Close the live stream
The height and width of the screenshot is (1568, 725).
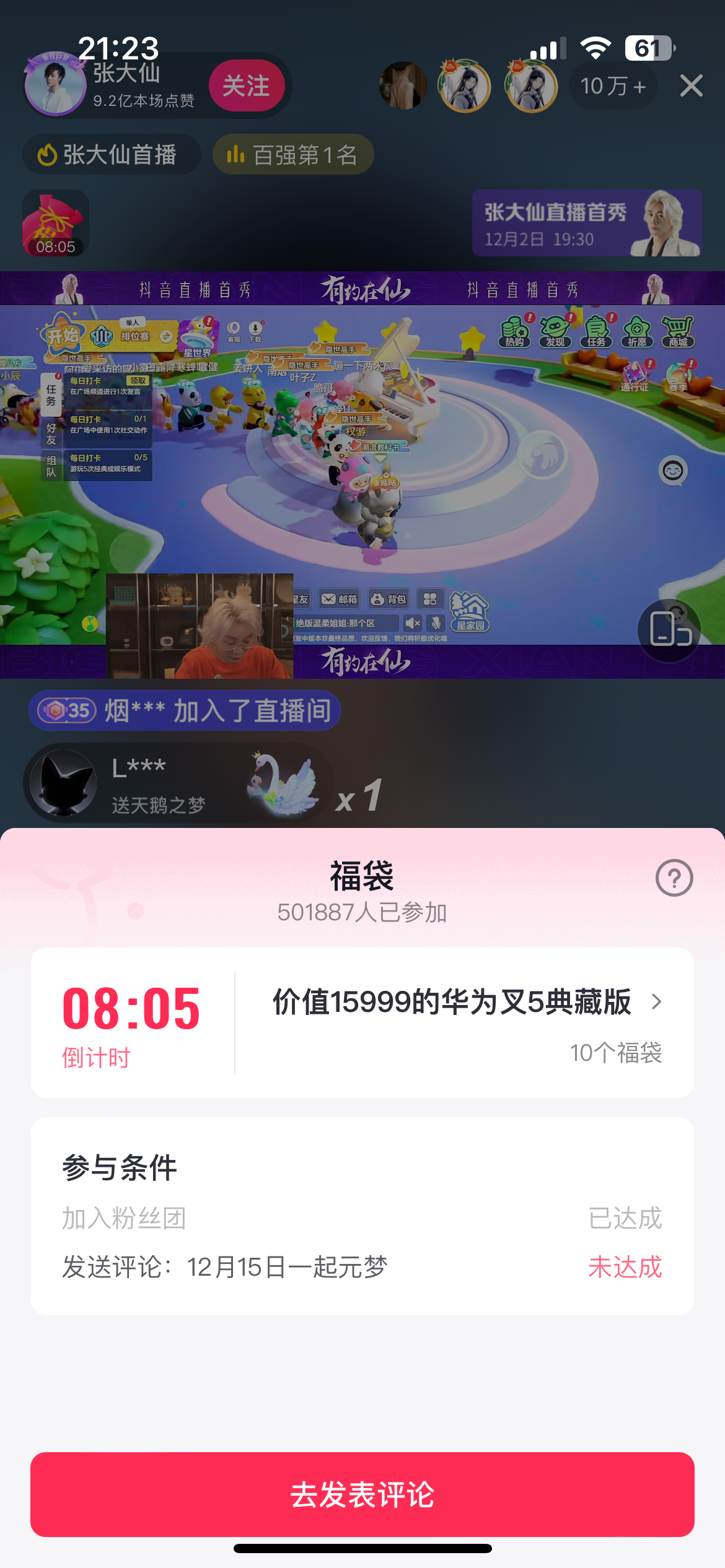691,85
